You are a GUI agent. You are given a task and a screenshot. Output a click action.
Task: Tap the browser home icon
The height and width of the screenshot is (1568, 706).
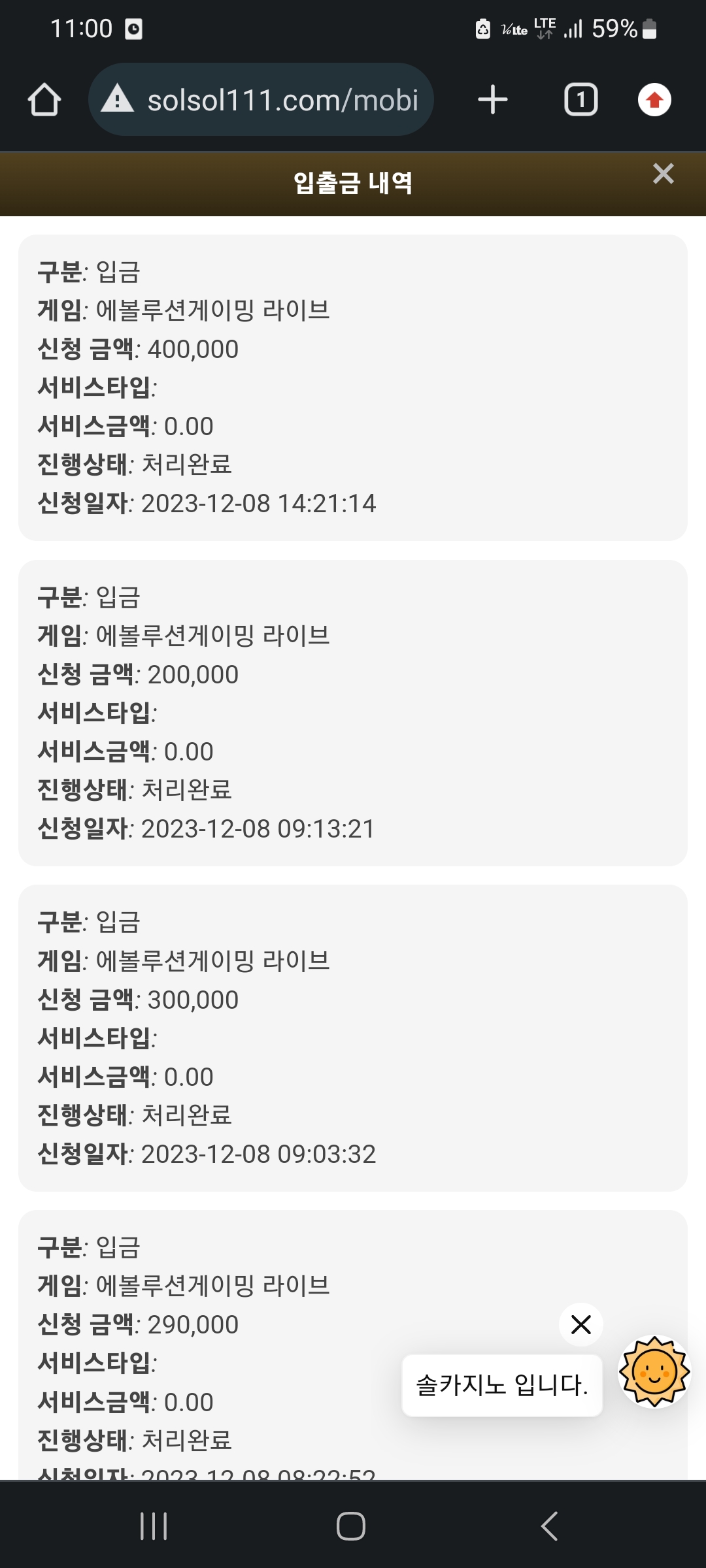point(44,100)
